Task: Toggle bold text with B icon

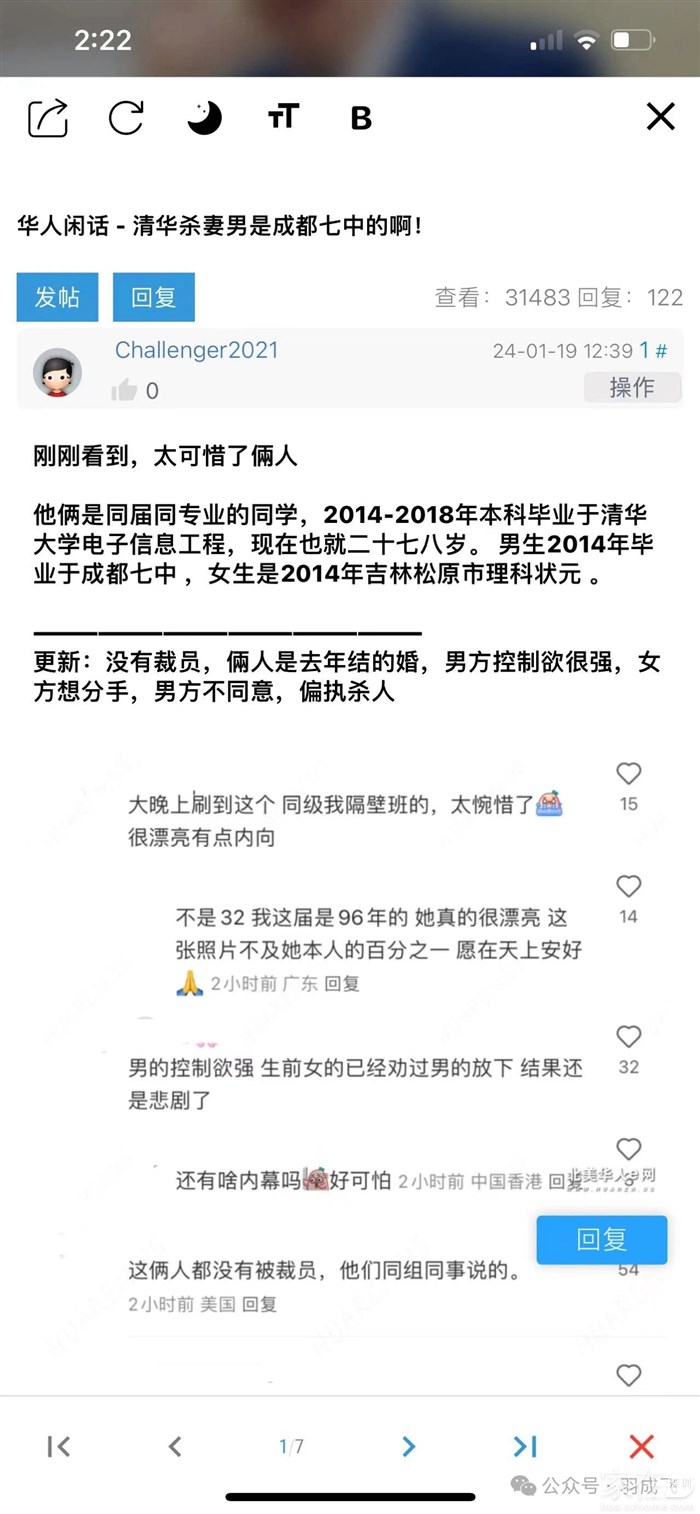Action: [x=361, y=119]
